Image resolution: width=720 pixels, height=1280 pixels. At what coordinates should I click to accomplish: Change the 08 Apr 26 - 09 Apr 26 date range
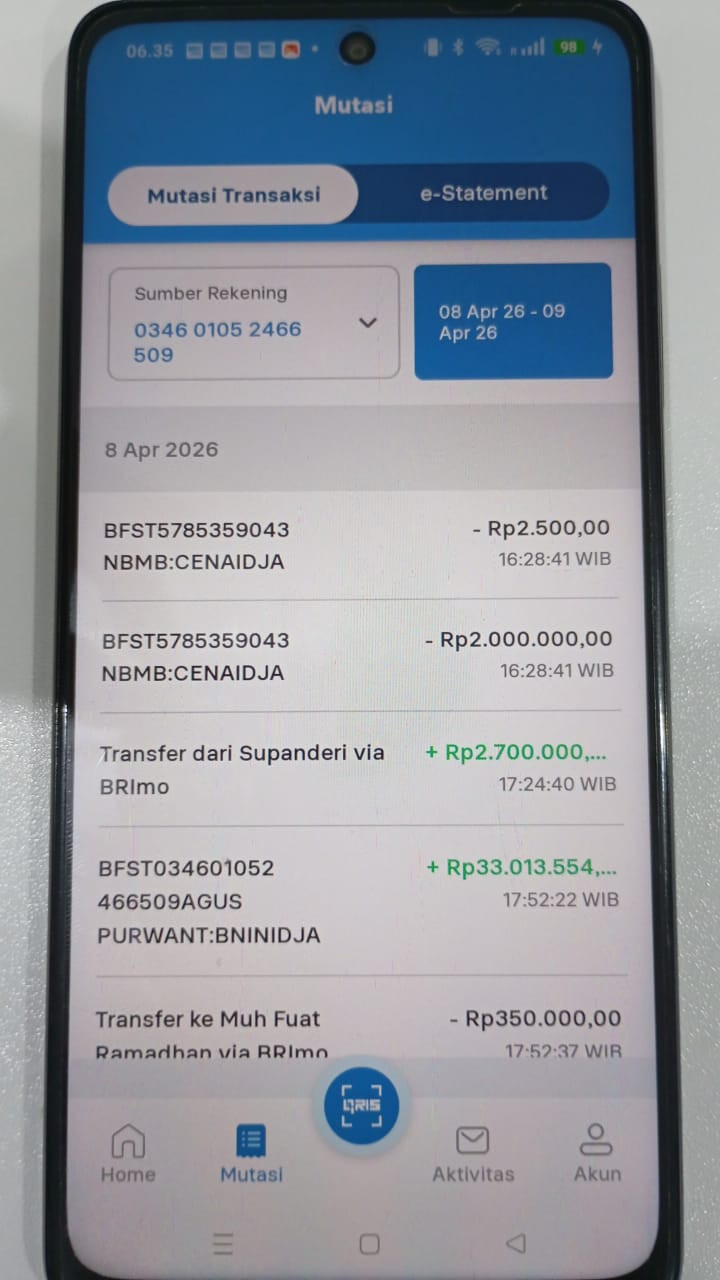pos(513,321)
